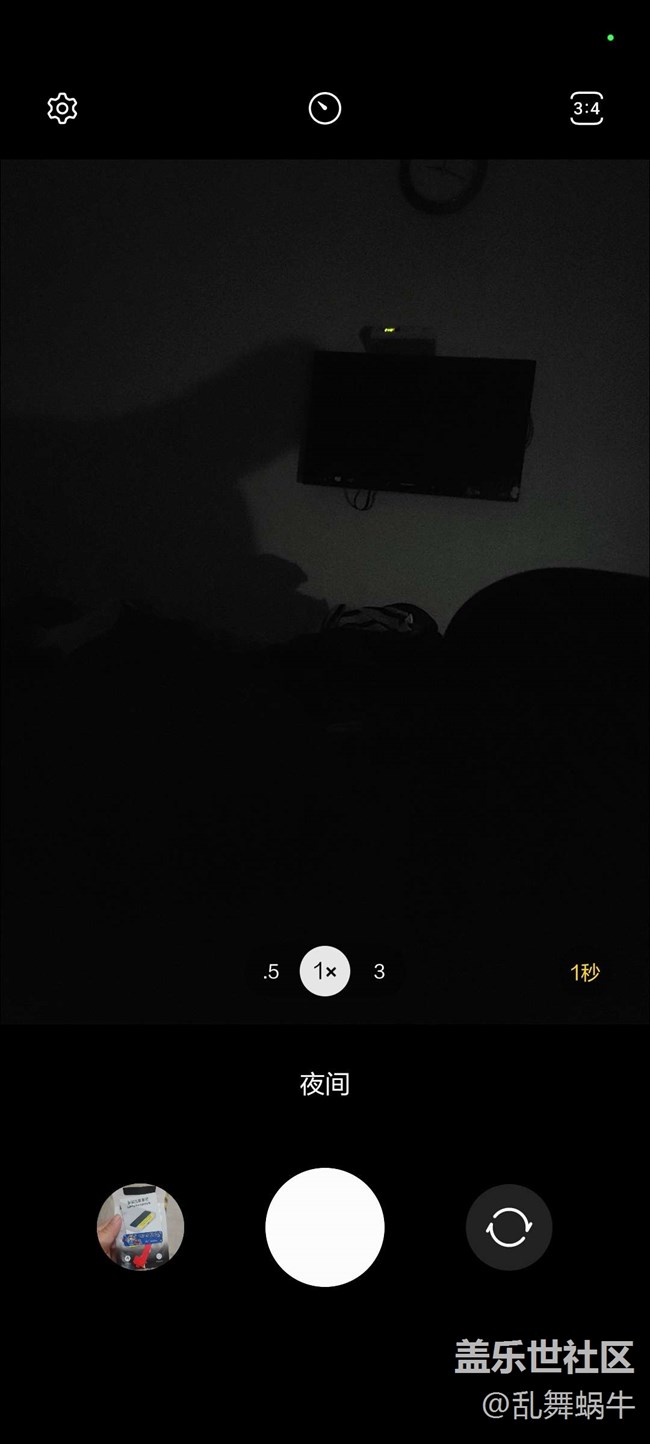The height and width of the screenshot is (1444, 650).
Task: Take a photo with the shutter button
Action: (325, 1227)
